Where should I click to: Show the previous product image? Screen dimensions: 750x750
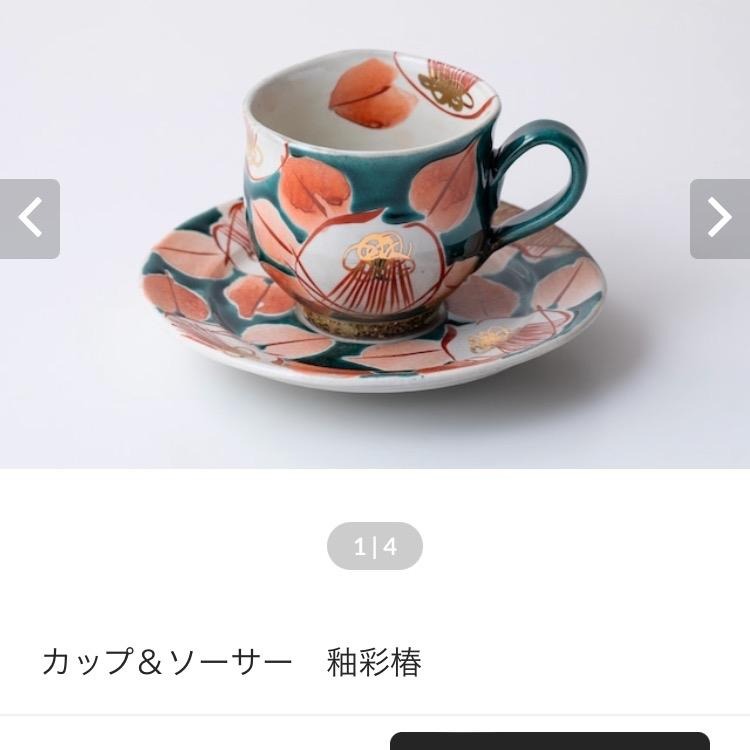30,219
